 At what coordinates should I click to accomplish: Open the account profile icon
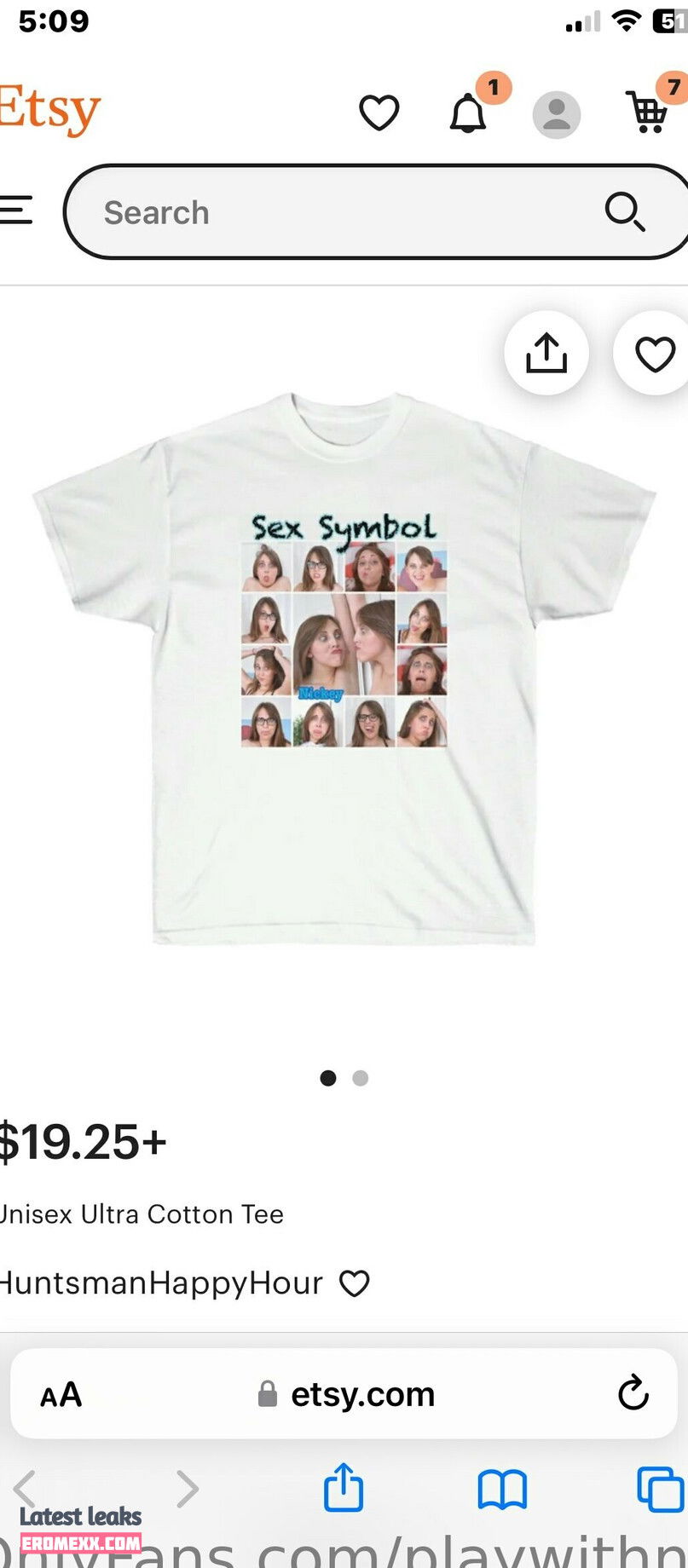(557, 114)
